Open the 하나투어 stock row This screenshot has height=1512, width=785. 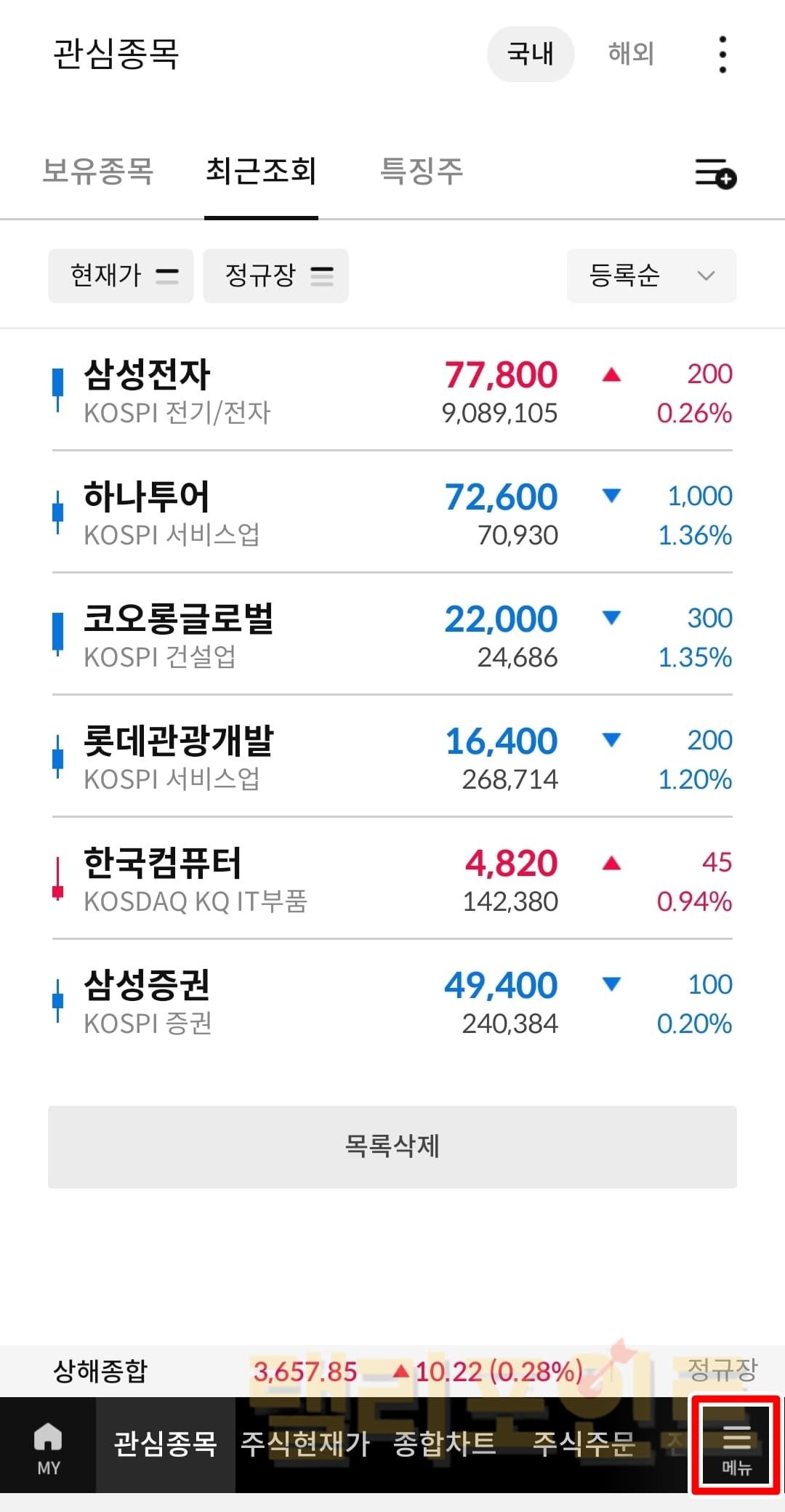coord(392,514)
